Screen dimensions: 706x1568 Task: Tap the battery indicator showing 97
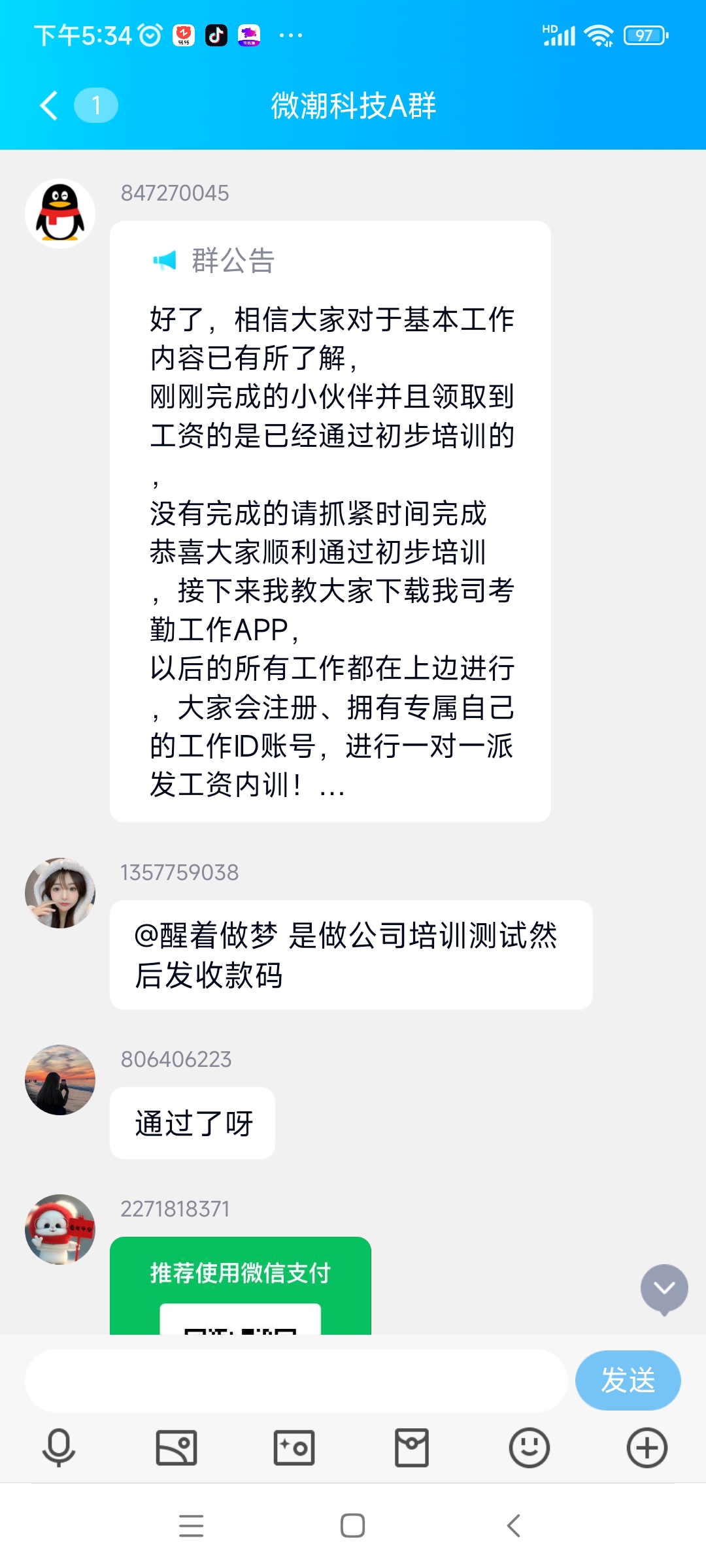tap(644, 36)
